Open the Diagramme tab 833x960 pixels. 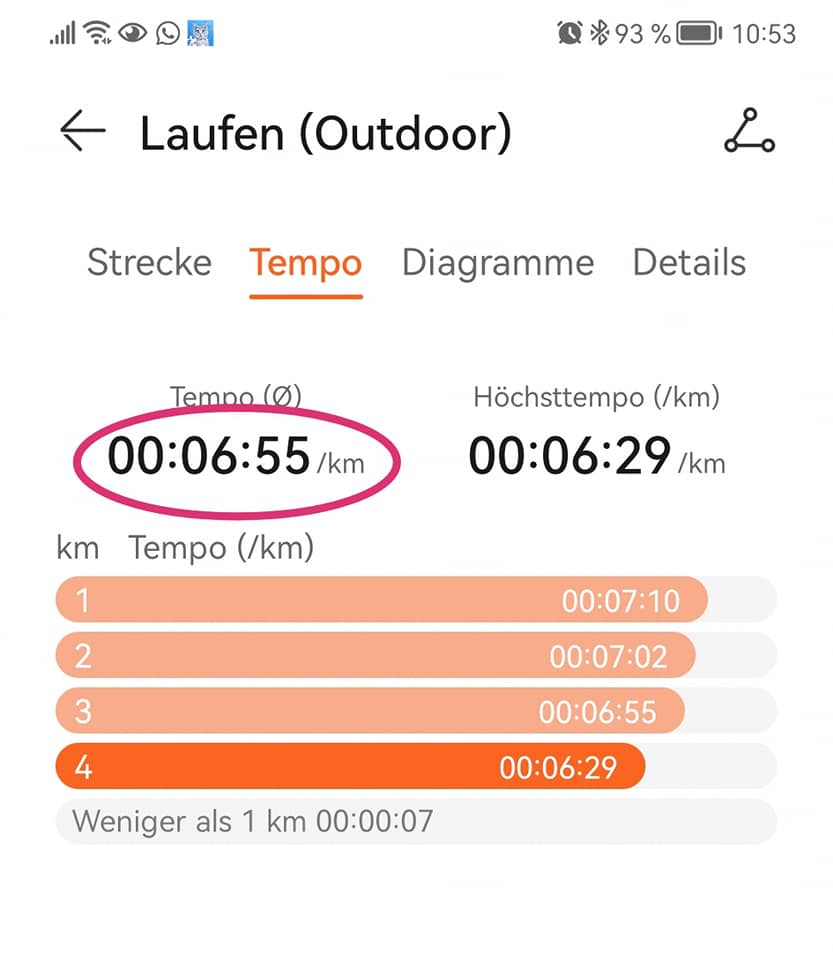[x=497, y=263]
